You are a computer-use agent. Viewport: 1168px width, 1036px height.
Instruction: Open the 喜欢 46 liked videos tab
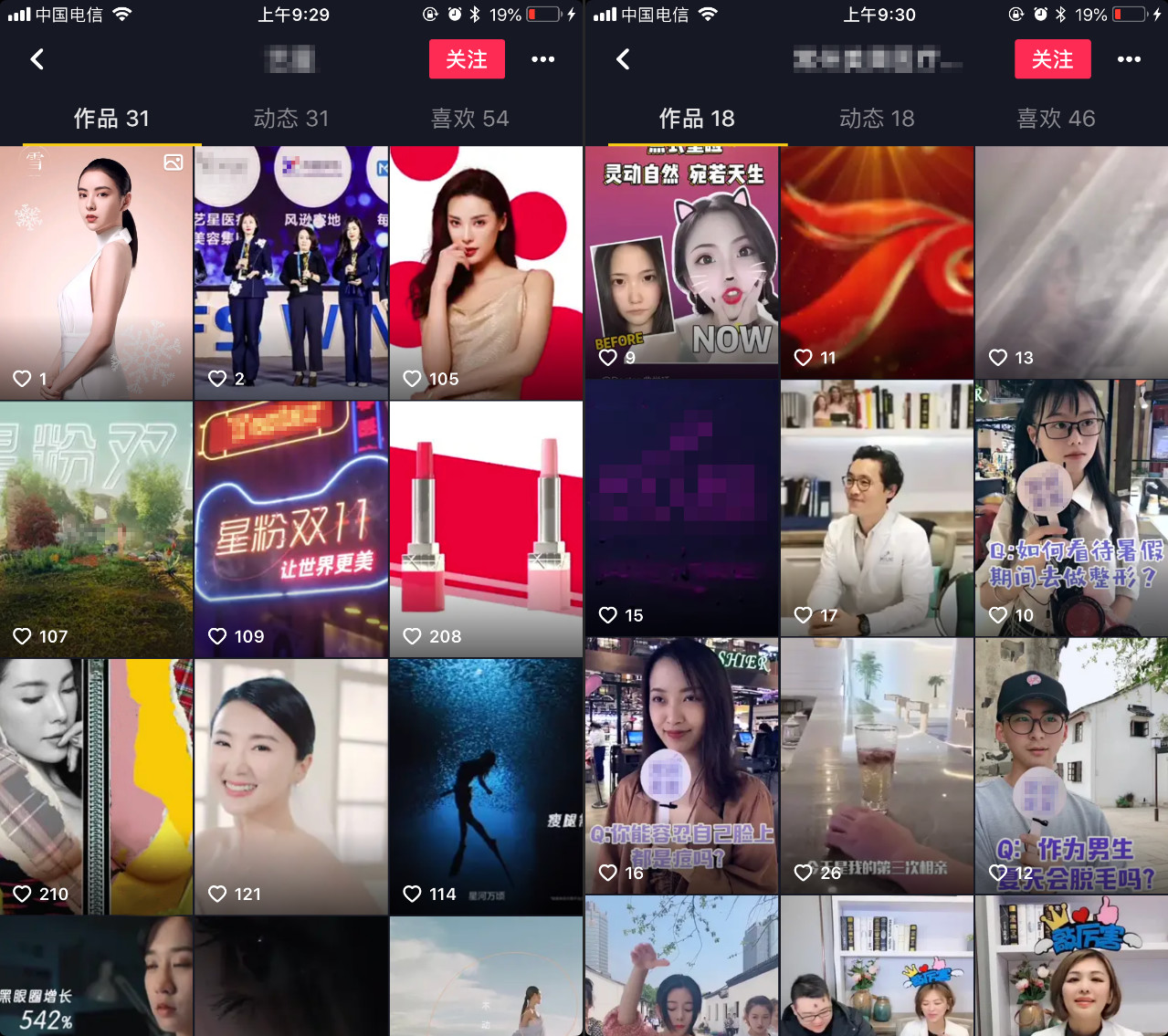tap(1056, 119)
